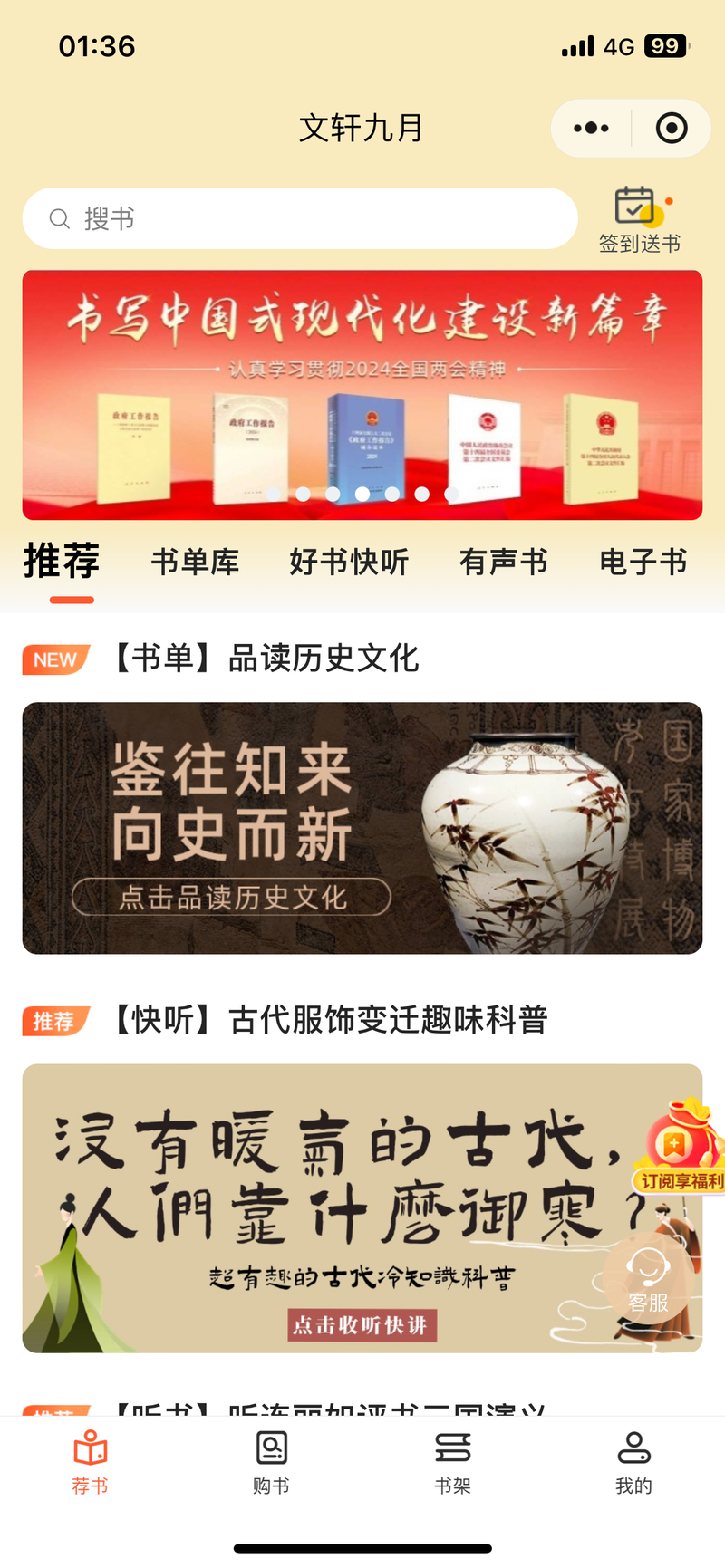
Task: Switch to the 电子书 tab
Action: [643, 562]
